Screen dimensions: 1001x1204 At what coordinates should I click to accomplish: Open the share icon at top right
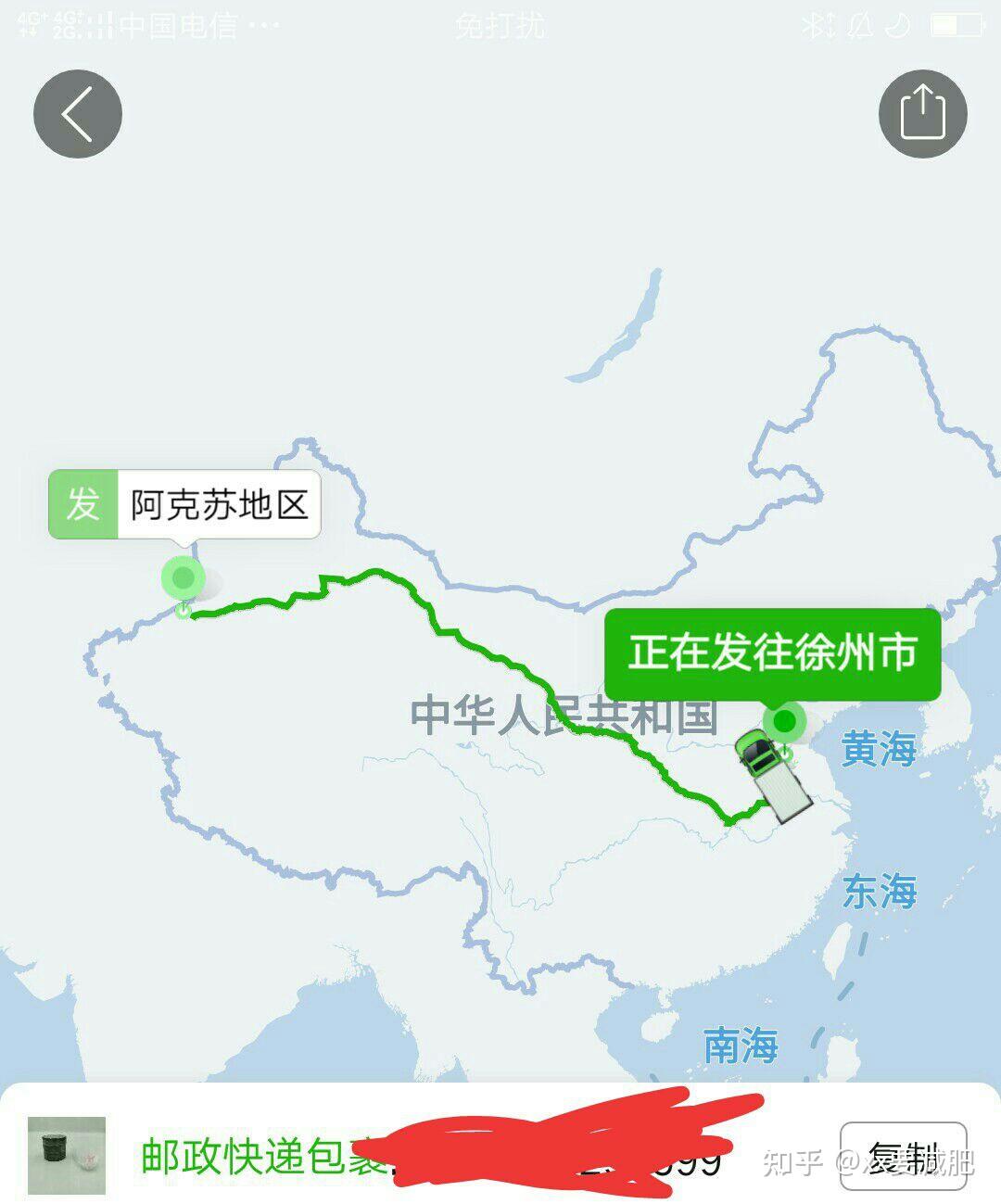922,111
